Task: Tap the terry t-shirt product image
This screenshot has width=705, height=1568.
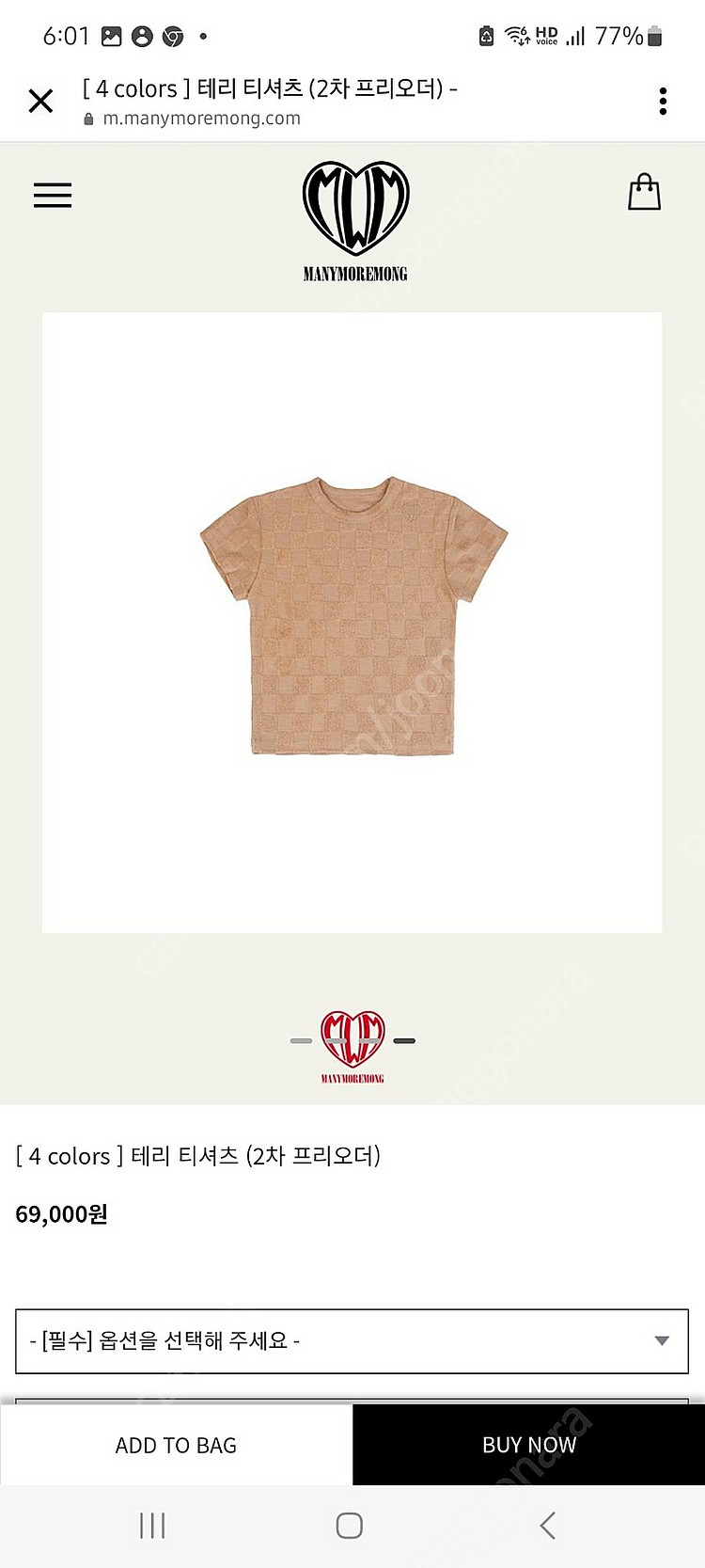Action: (352, 616)
